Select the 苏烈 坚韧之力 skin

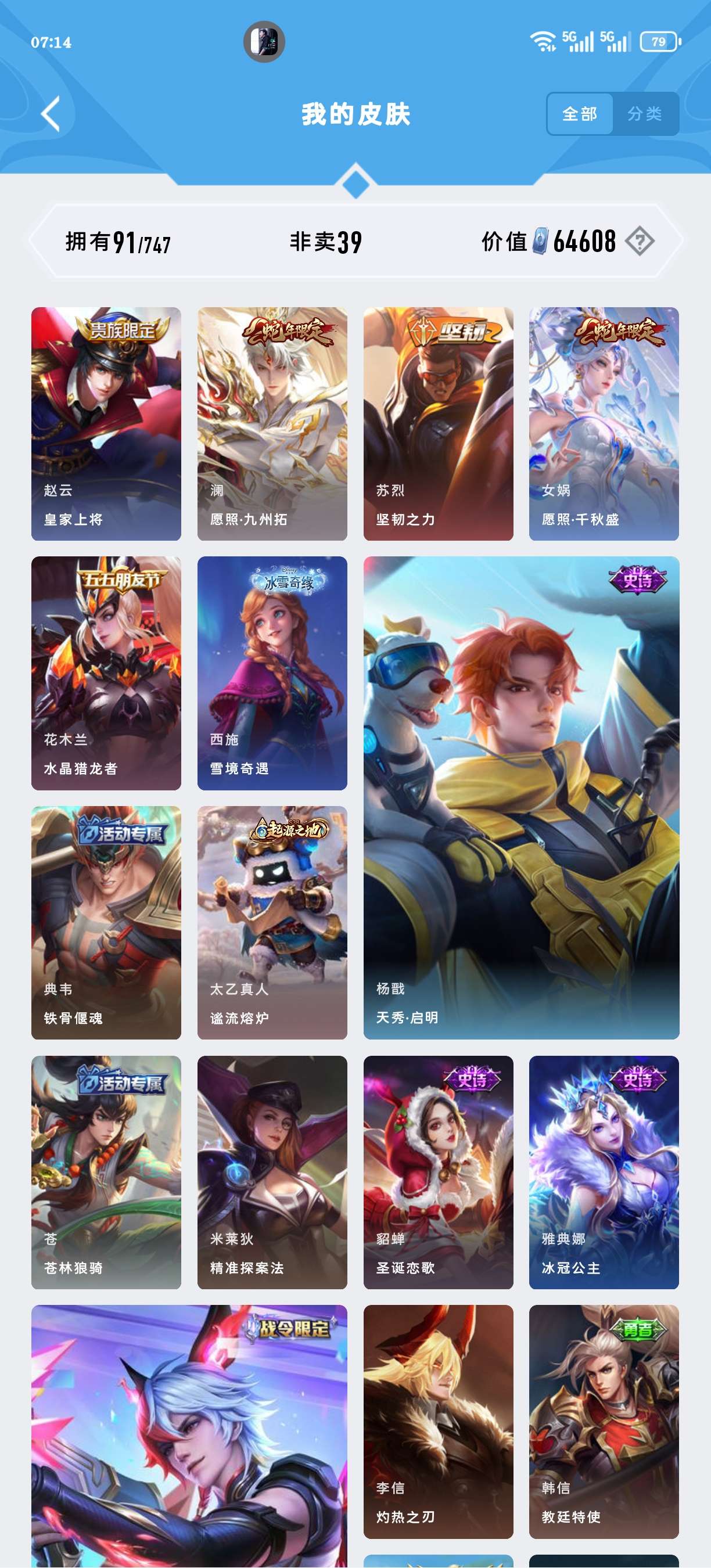coord(439,424)
